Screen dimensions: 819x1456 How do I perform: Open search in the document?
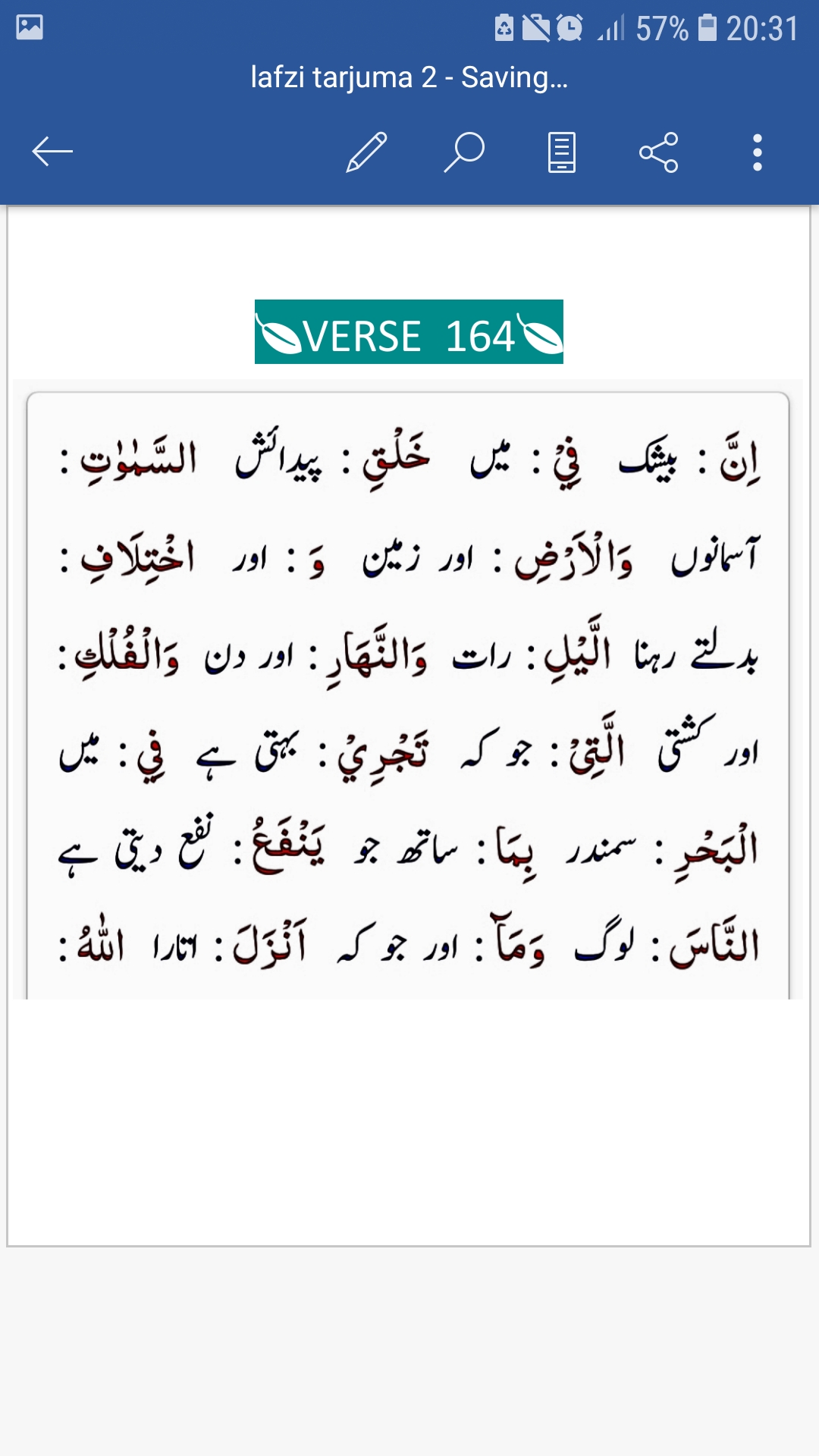(x=464, y=152)
